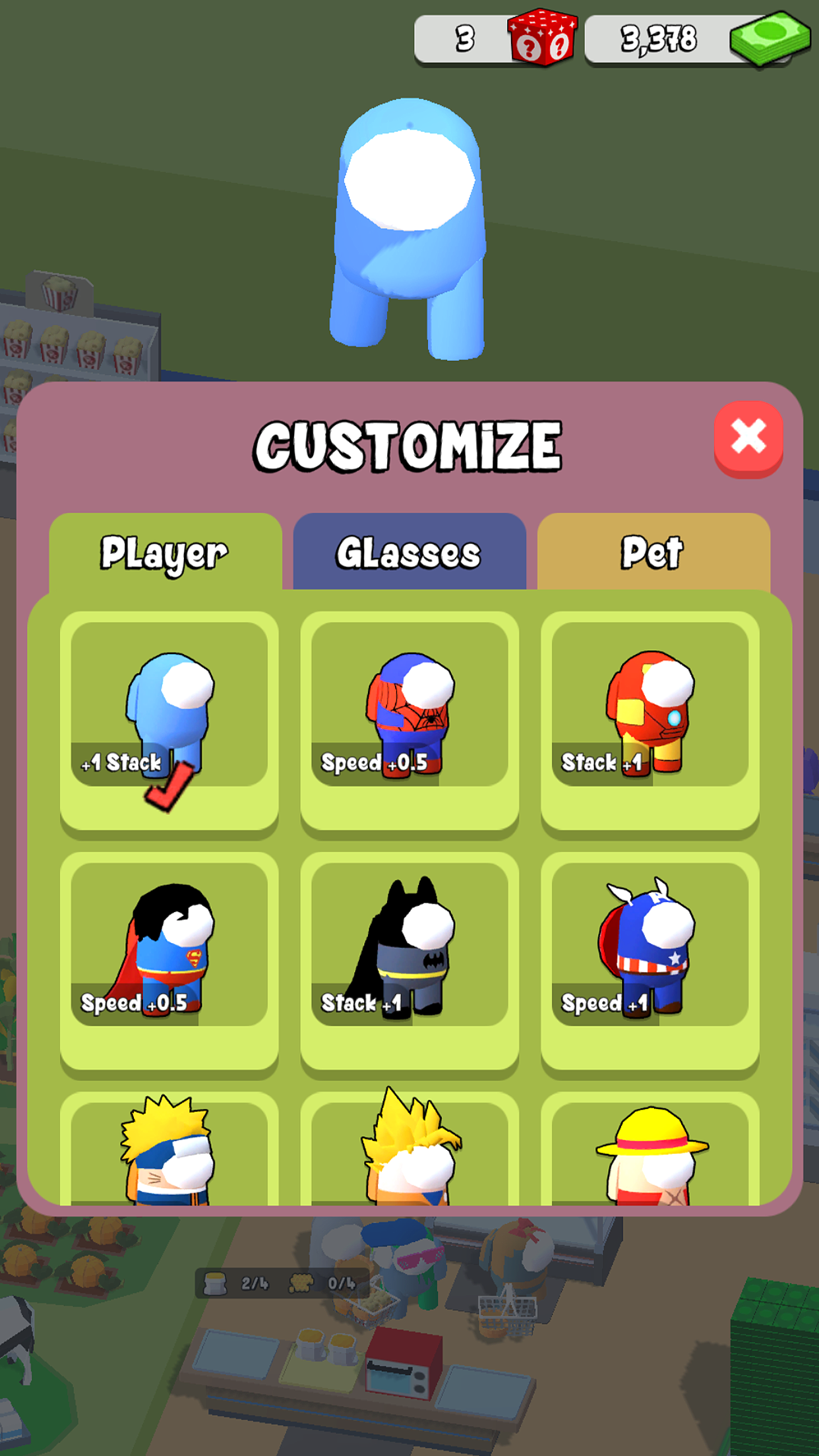Screen dimensions: 819x1456
Task: Select the Player tab
Action: 165,553
